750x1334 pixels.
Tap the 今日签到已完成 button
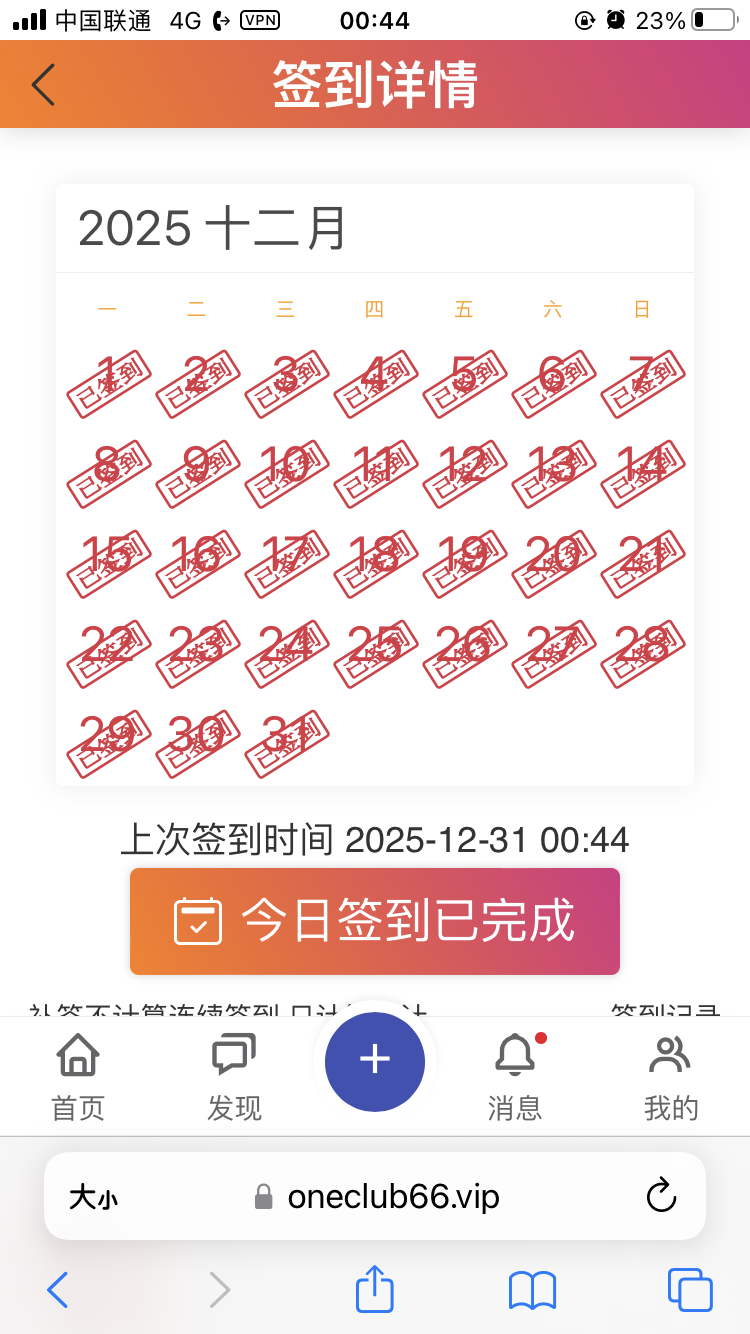point(374,921)
